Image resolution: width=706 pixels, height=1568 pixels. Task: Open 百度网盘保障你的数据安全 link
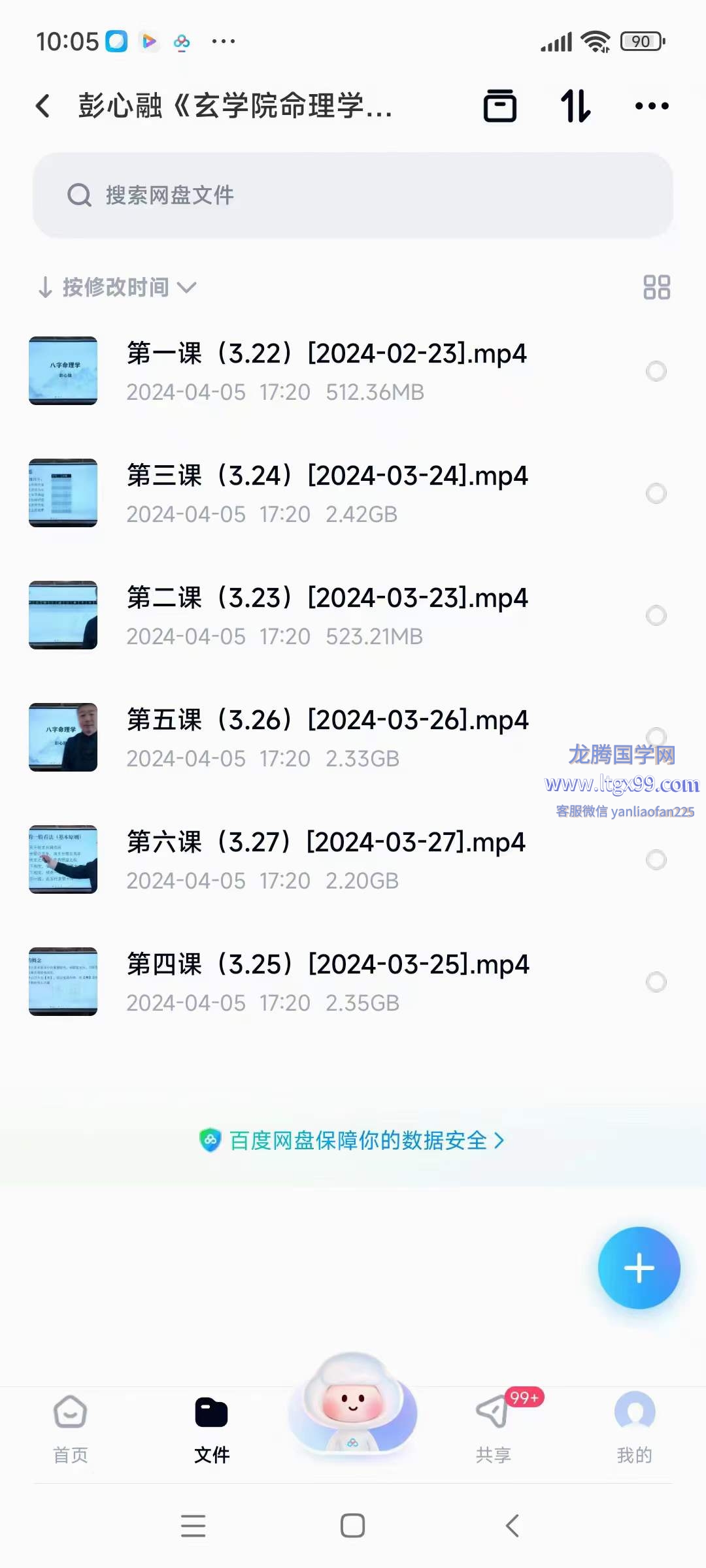(x=353, y=1141)
